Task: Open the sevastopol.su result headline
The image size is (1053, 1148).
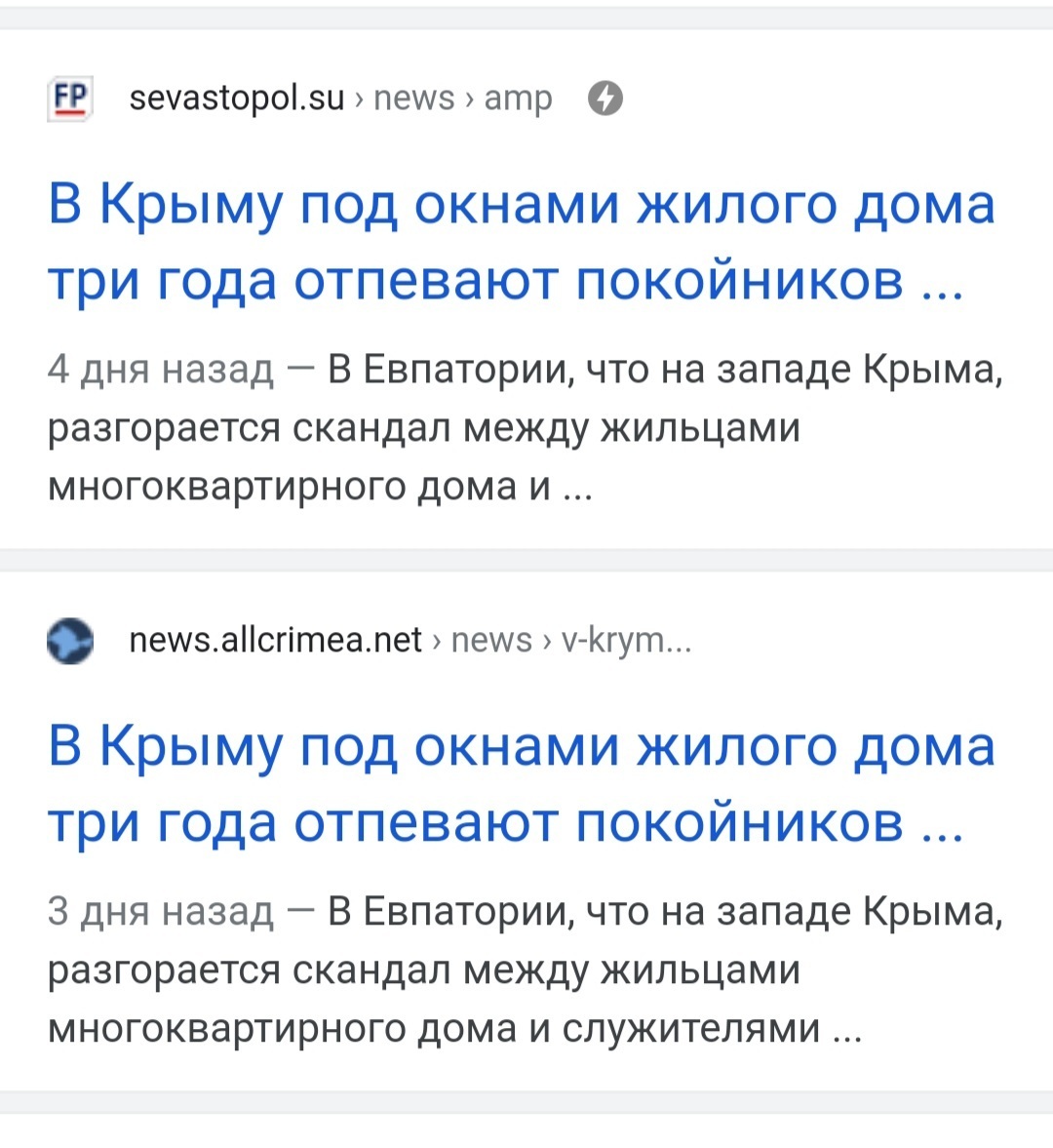Action: coord(521,242)
